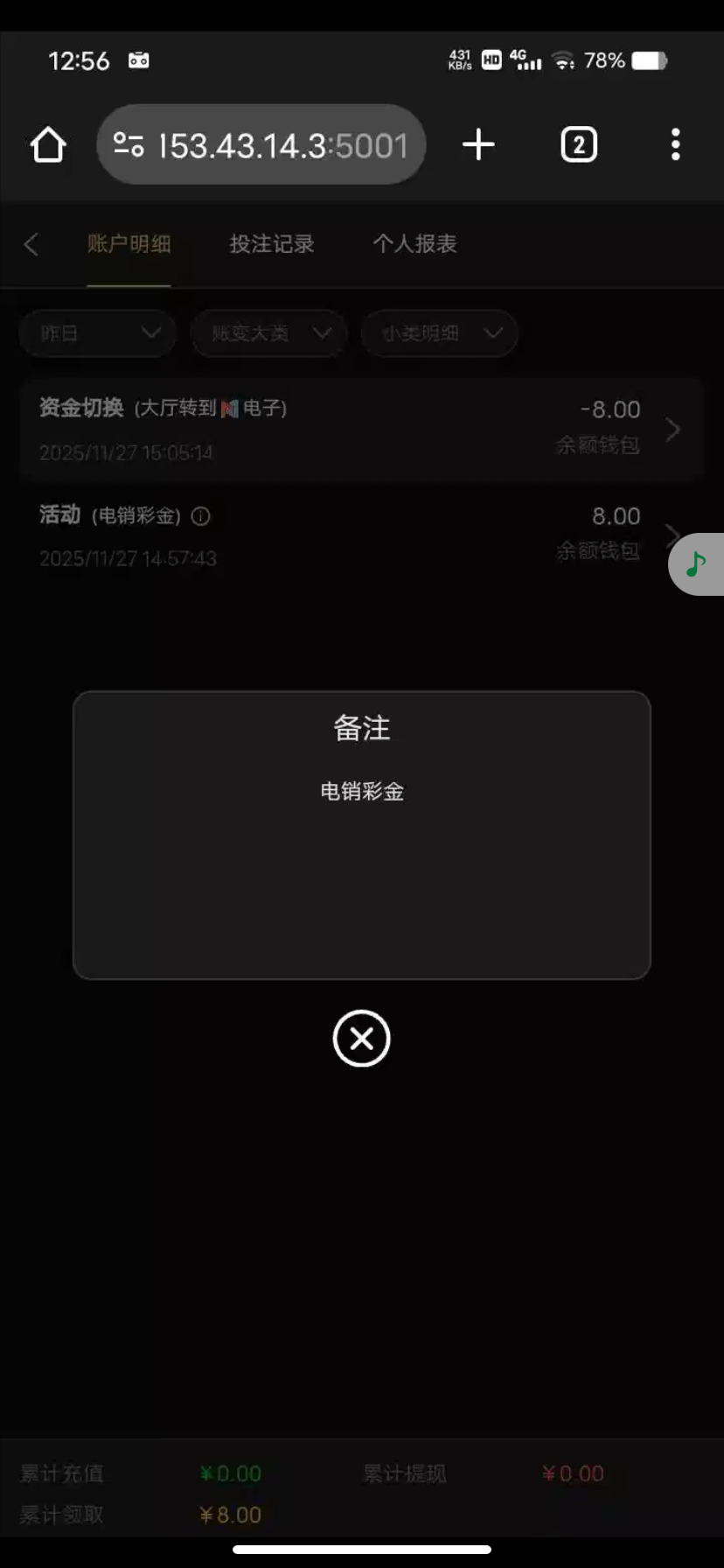Tap the floating music note button
The image size is (724, 1568).
pyautogui.click(x=696, y=564)
